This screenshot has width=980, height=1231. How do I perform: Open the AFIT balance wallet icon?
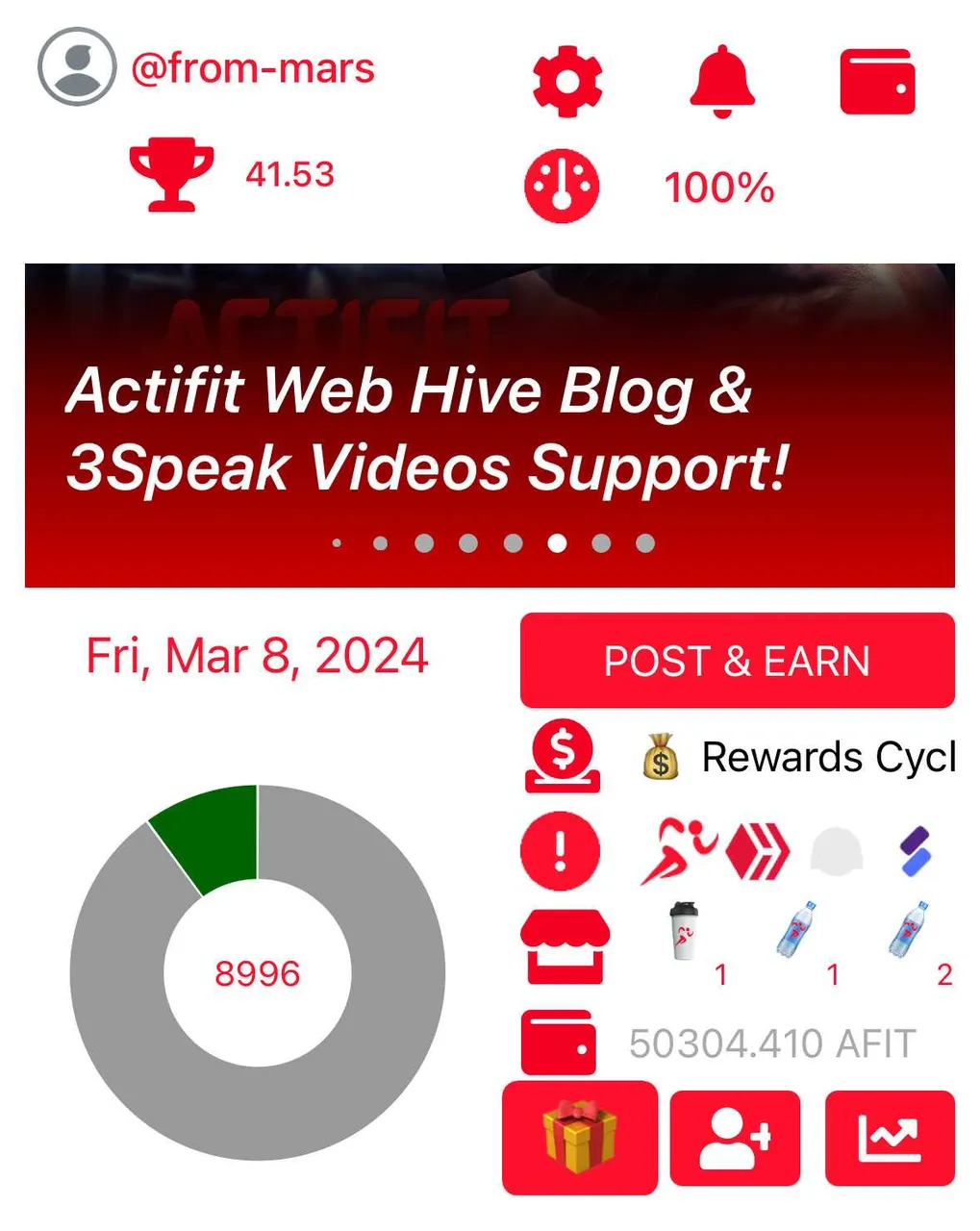tap(558, 1043)
